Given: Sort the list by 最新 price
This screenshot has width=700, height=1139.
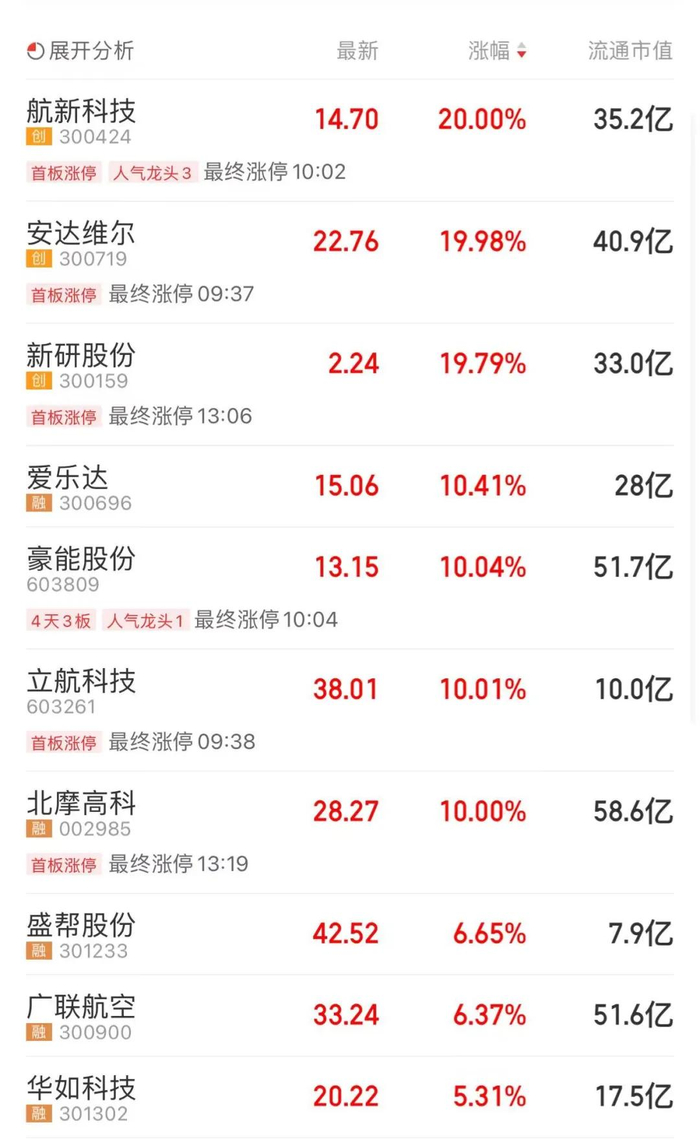Looking at the screenshot, I should (x=357, y=51).
